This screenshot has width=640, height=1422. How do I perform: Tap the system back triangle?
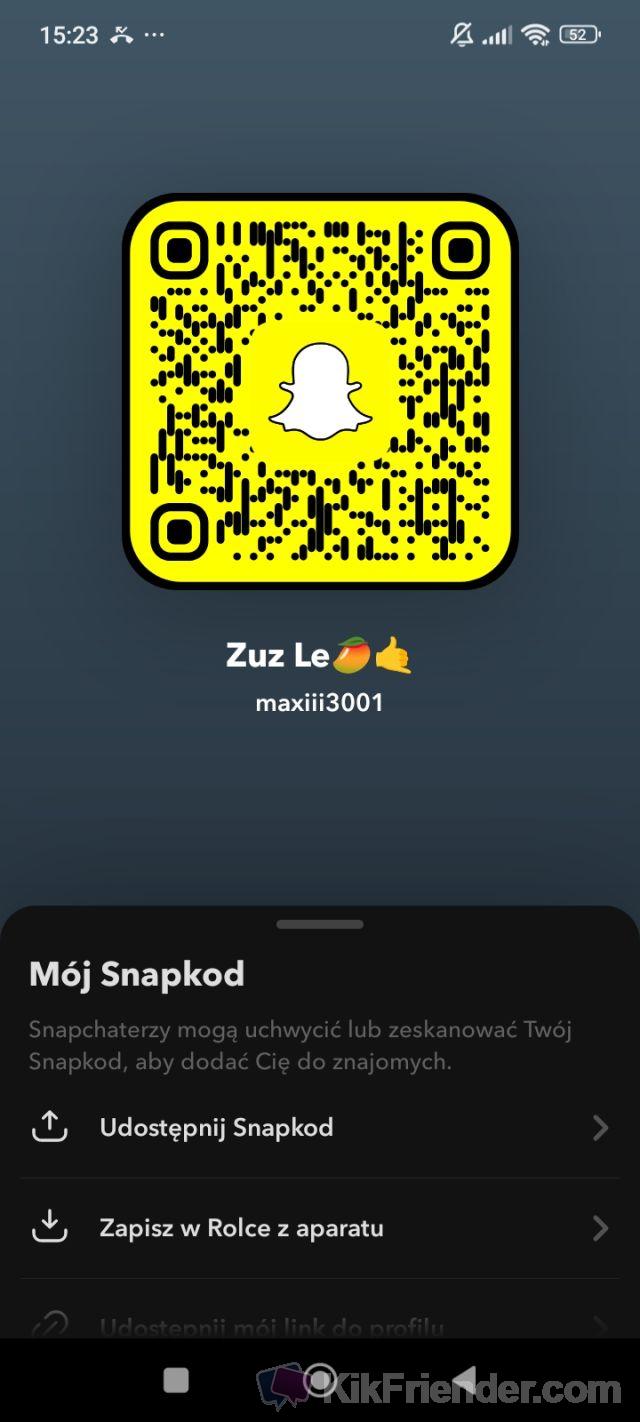(465, 1381)
